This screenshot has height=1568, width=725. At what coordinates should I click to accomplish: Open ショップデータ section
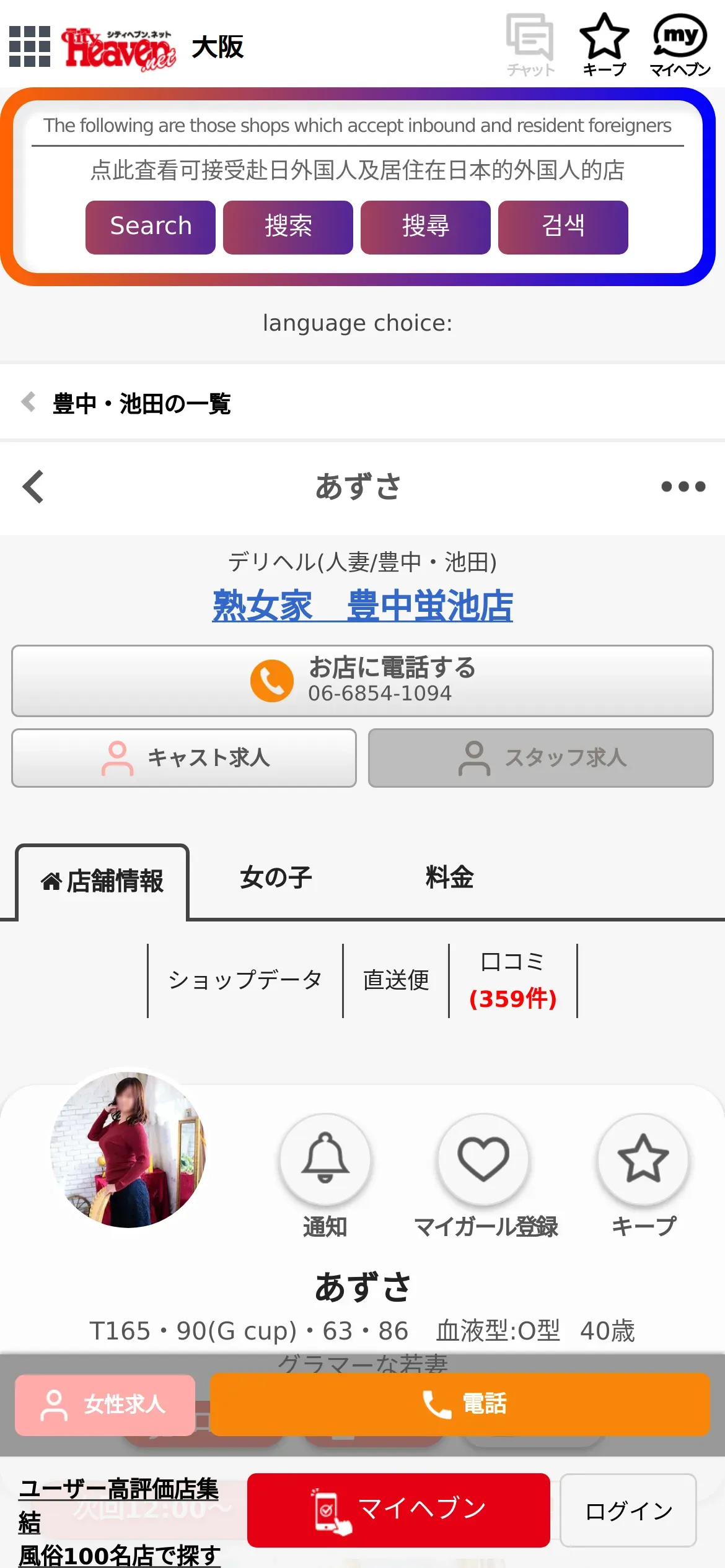click(245, 980)
